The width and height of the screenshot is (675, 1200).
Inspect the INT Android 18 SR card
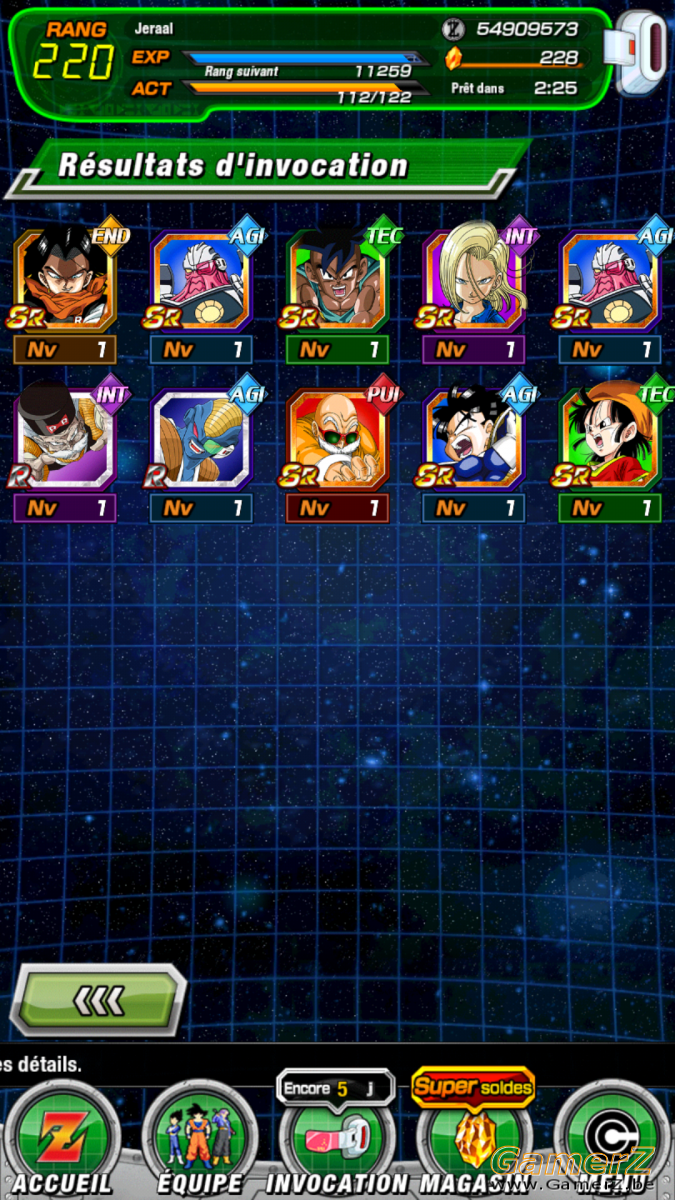[474, 281]
